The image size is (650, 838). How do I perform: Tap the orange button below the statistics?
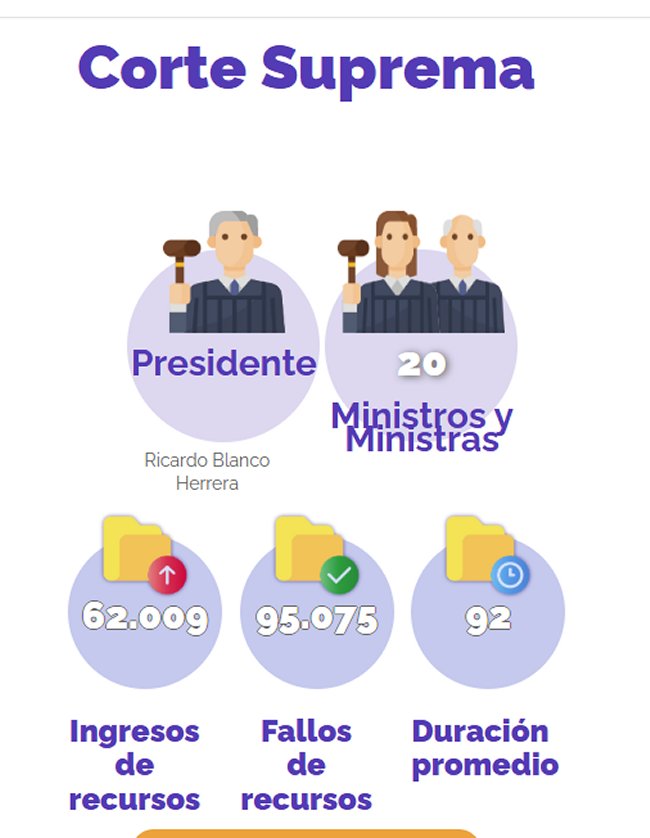307,833
